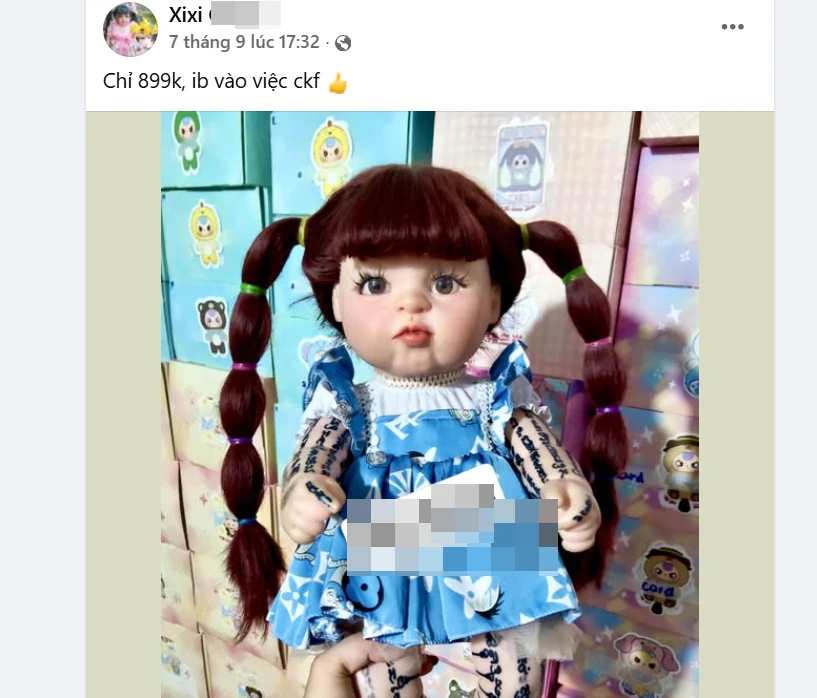Open the post's three-dot options menu
The image size is (817, 698).
733,27
